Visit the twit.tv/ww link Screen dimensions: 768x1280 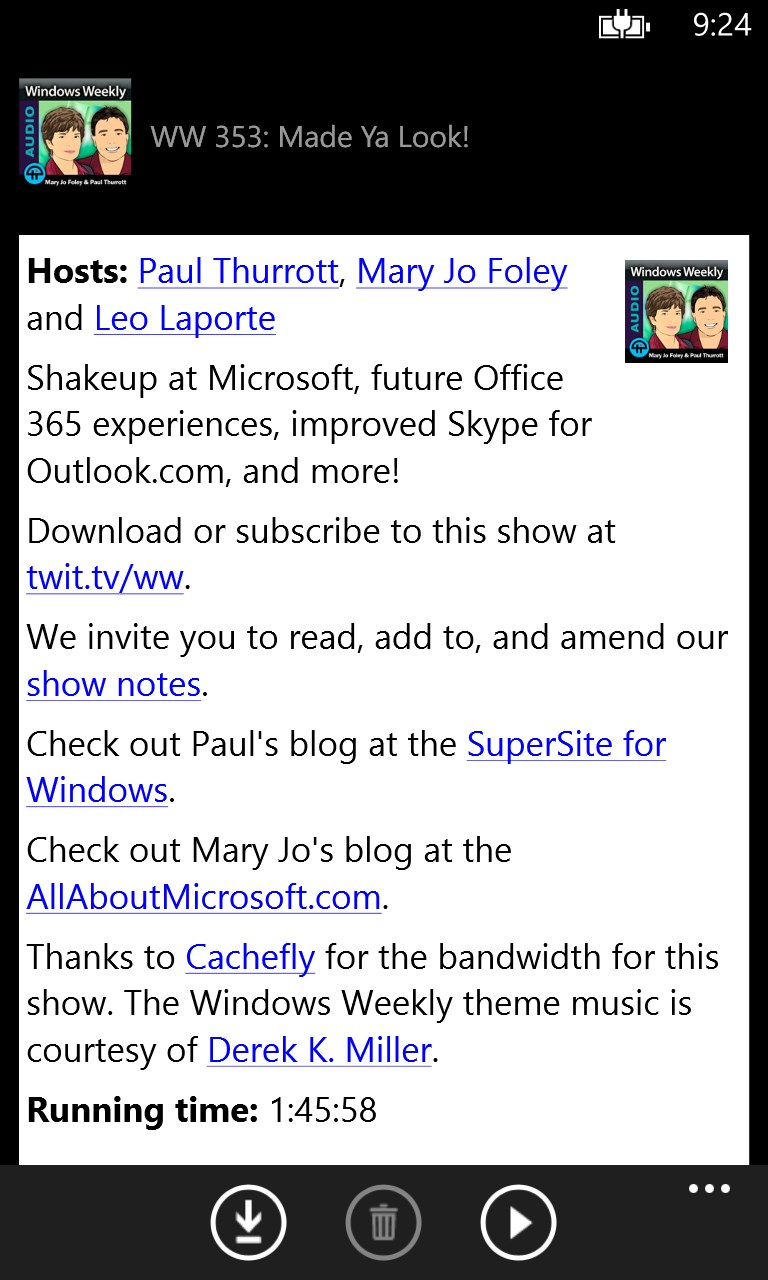105,578
